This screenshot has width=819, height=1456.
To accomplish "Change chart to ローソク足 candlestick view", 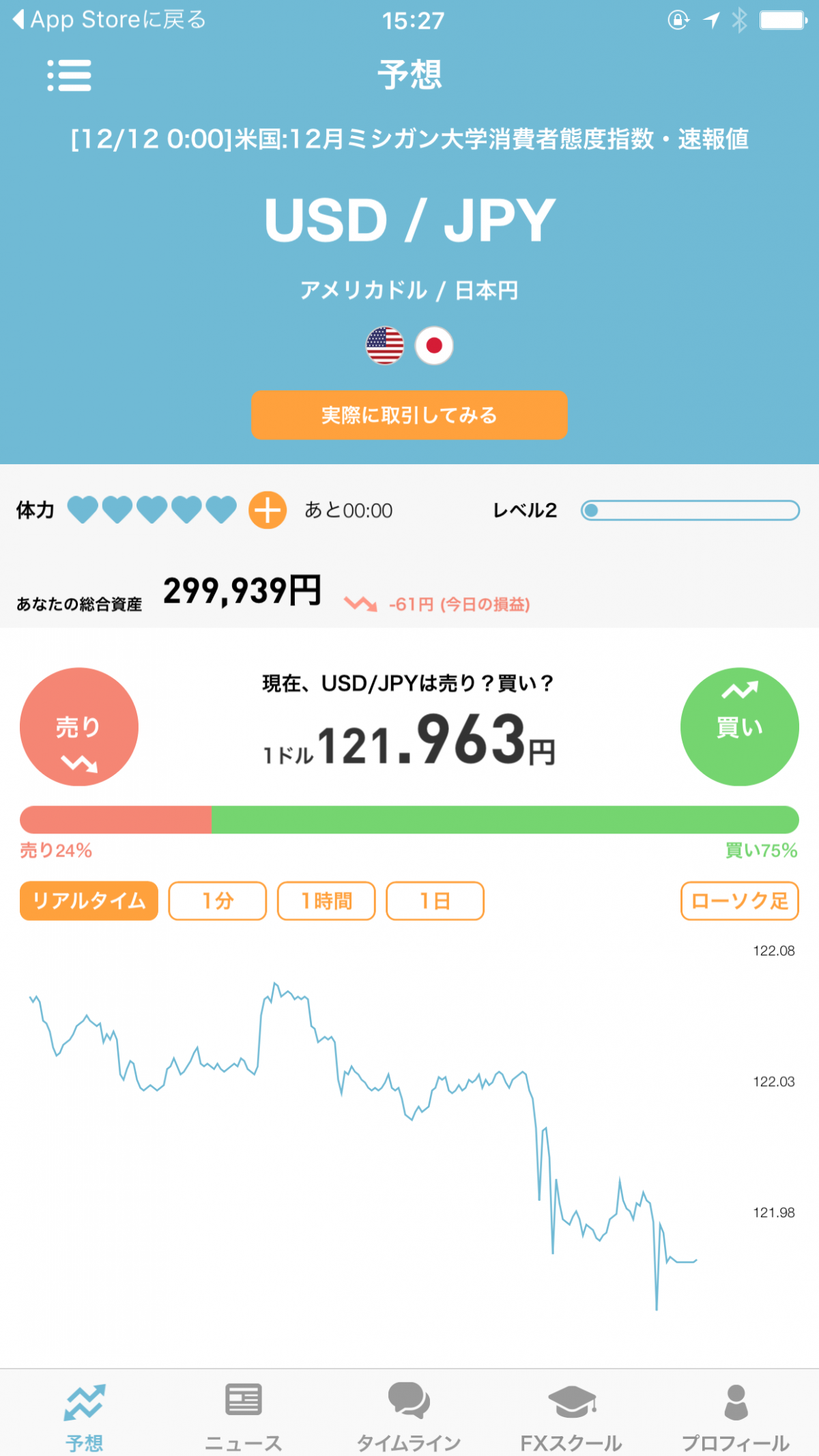I will [740, 901].
